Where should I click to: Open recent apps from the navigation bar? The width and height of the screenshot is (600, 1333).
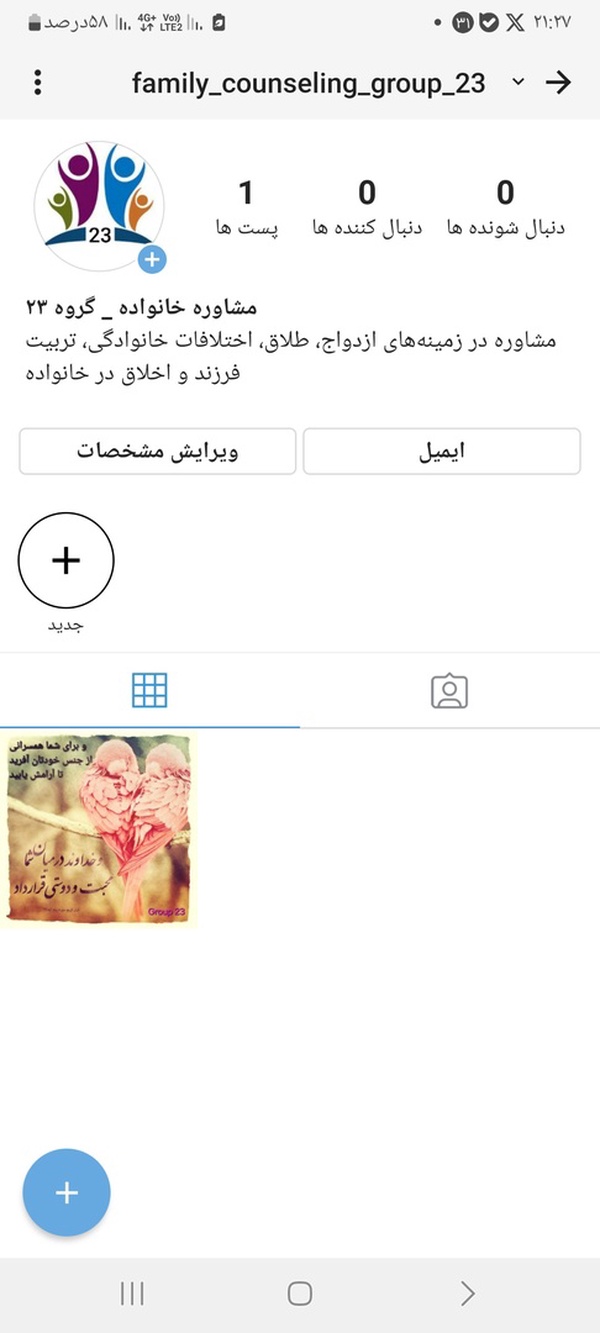coord(132,1293)
